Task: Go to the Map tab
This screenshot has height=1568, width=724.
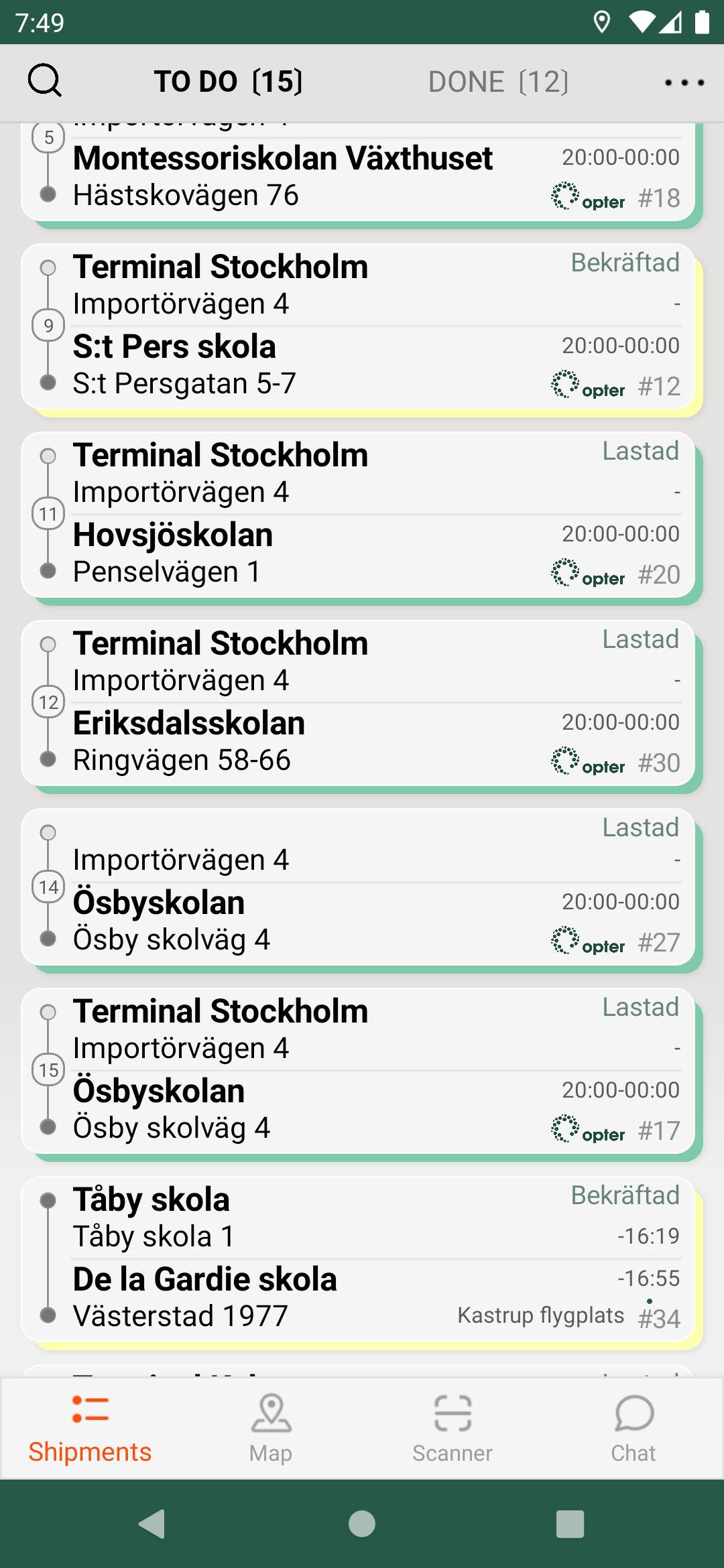Action: (x=271, y=1428)
